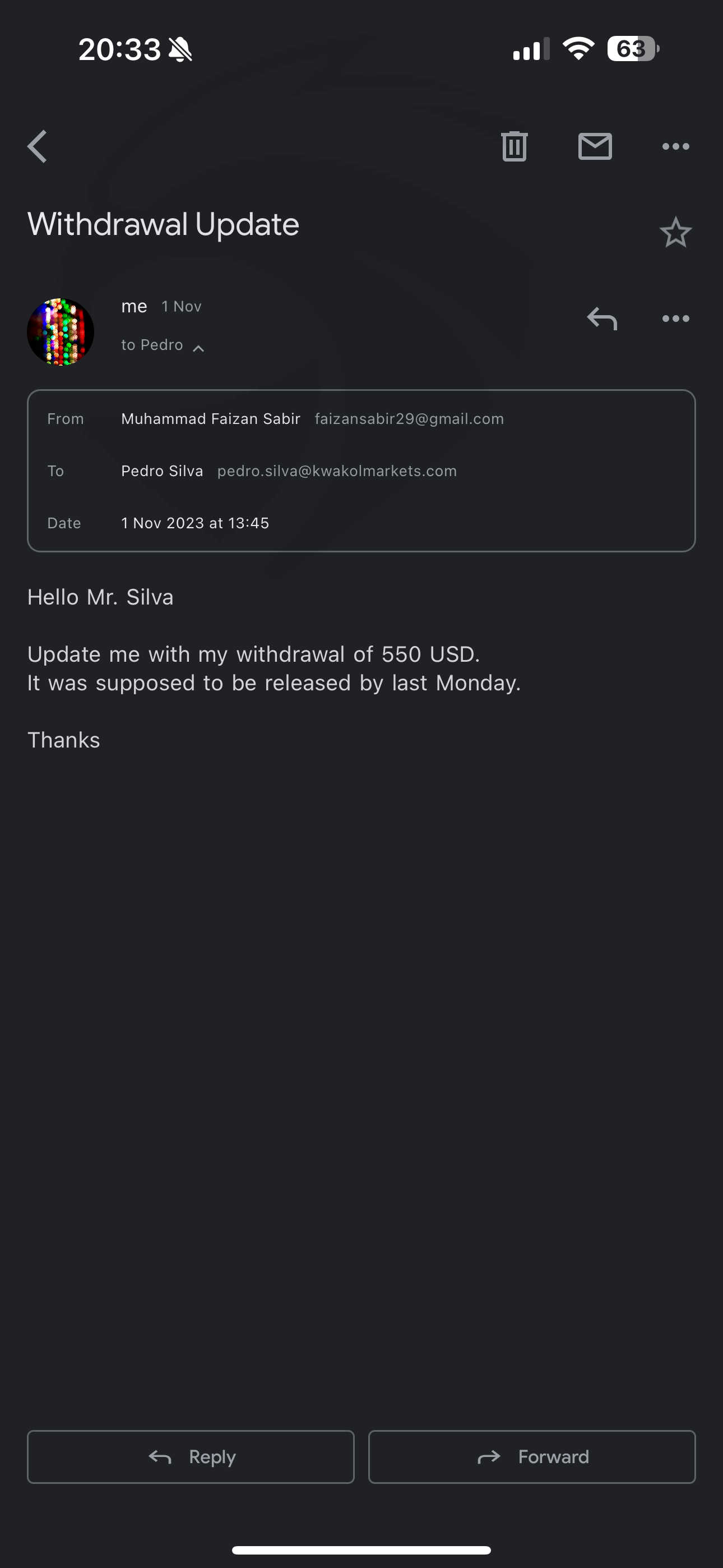Tap the reply arrow beside the sender
Image resolution: width=723 pixels, height=1568 pixels.
(602, 319)
